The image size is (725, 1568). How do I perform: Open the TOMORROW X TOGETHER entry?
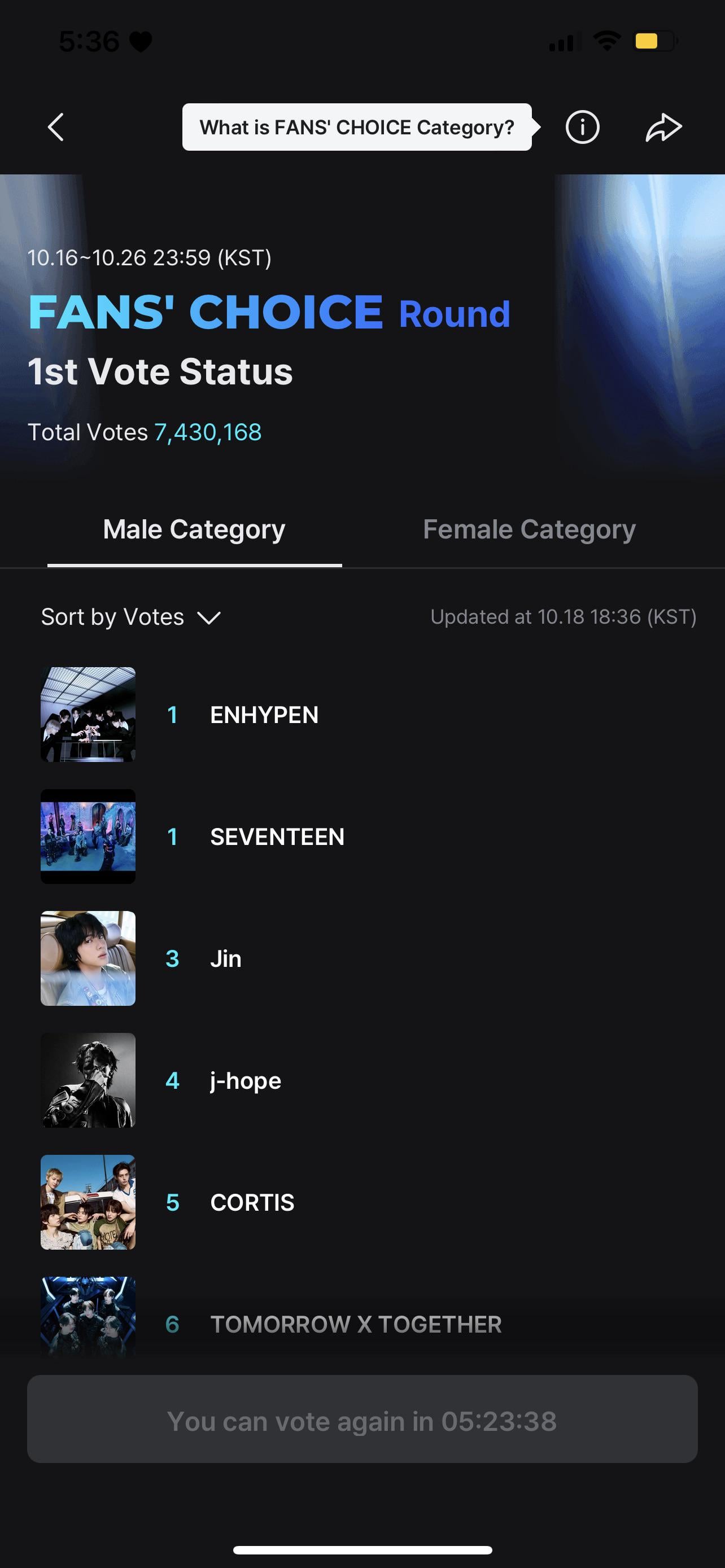(x=356, y=1324)
